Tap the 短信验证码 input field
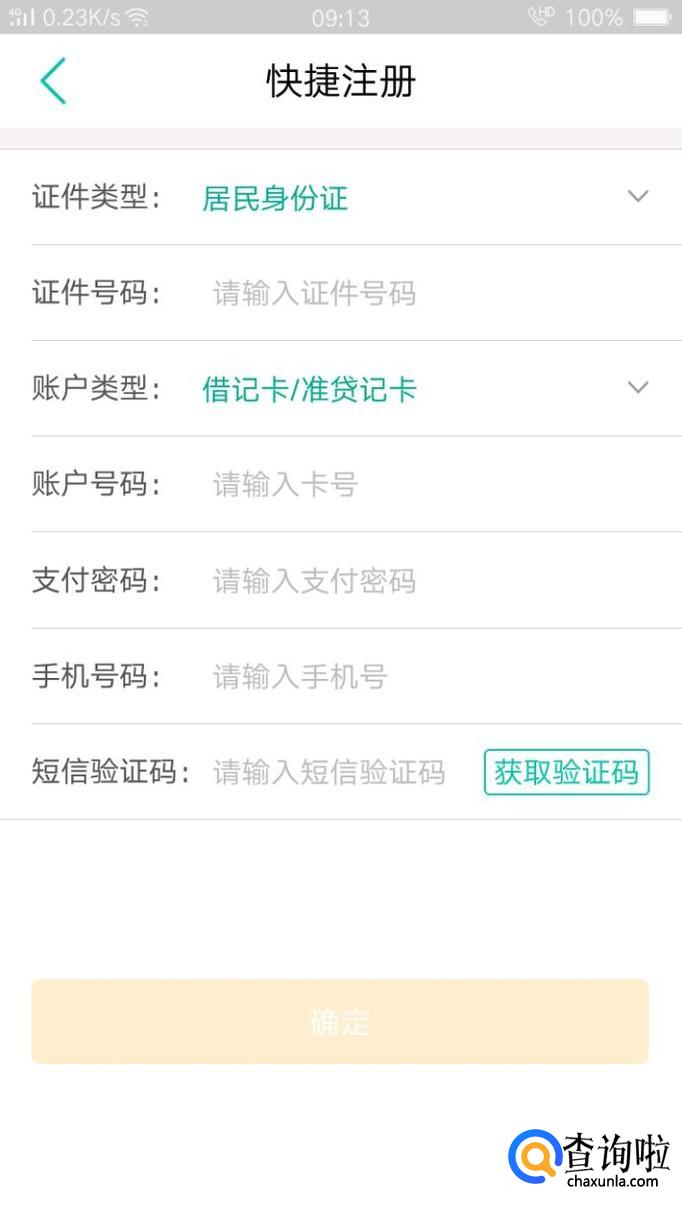The height and width of the screenshot is (1212, 682). point(330,773)
